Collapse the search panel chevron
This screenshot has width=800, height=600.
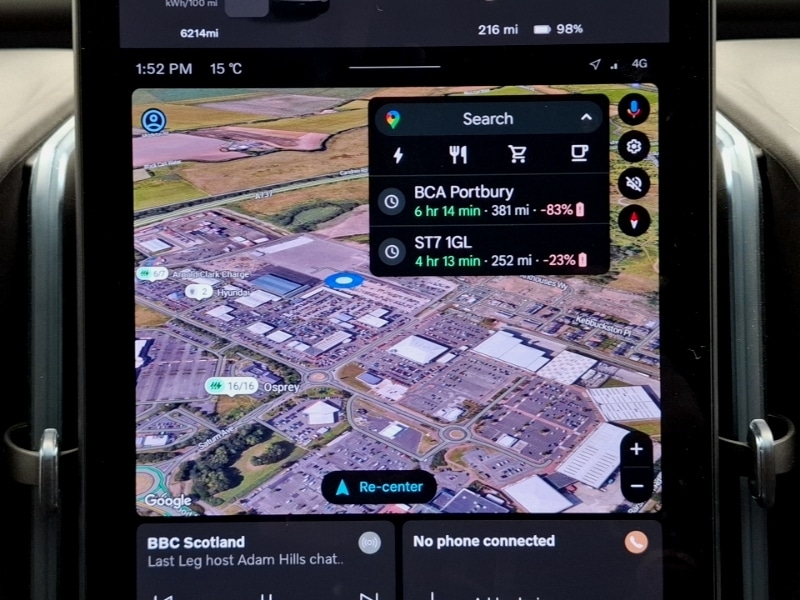586,118
